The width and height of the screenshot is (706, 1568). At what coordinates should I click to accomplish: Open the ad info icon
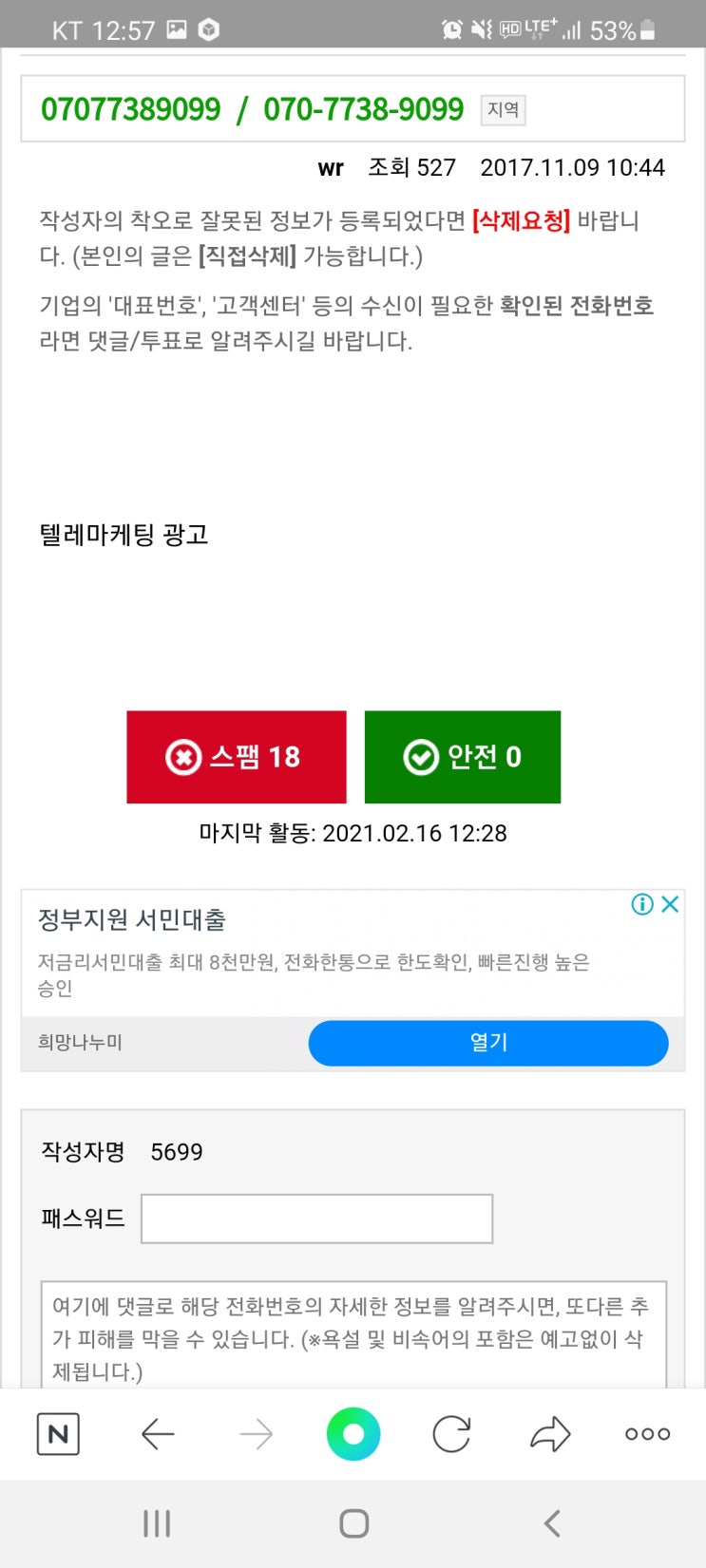click(642, 904)
